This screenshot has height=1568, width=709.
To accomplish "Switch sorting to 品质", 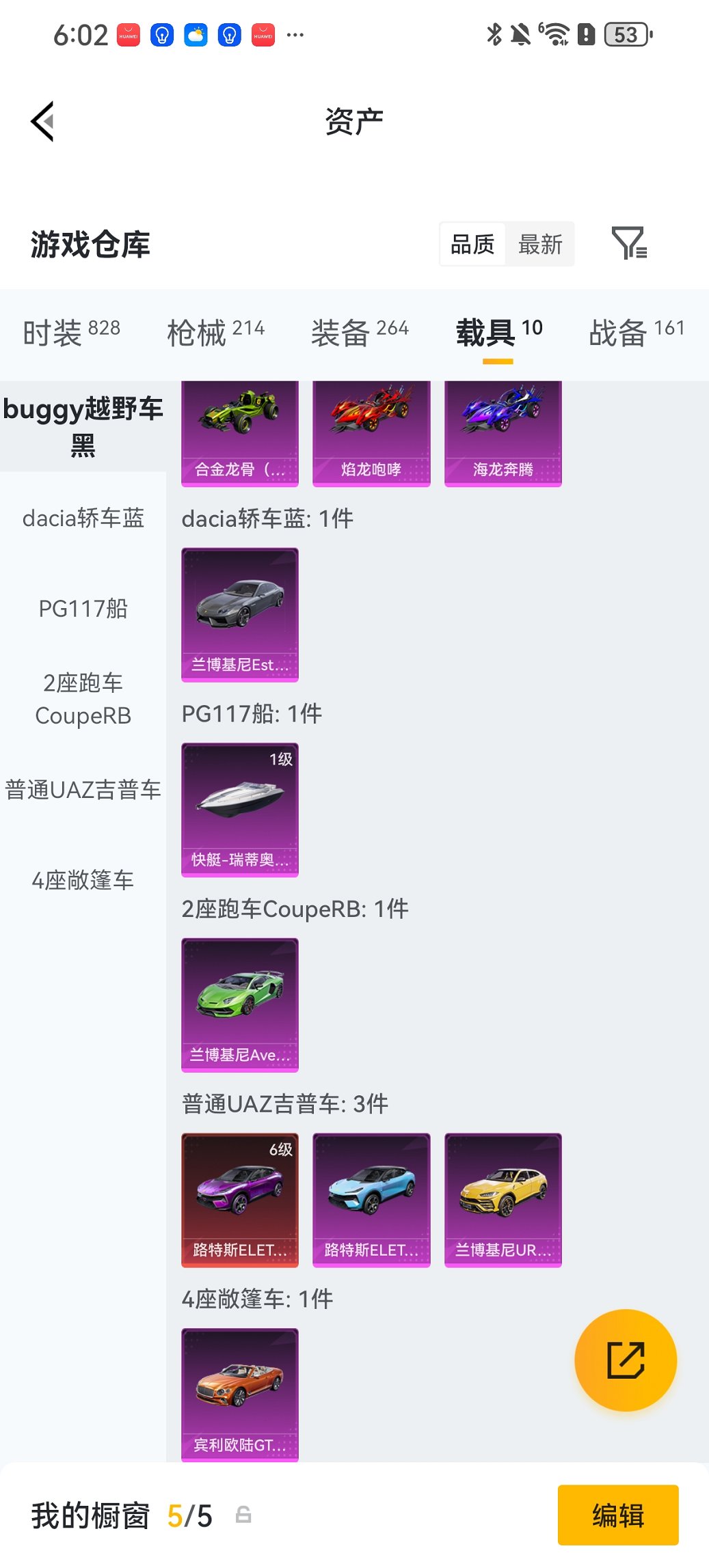I will (472, 244).
